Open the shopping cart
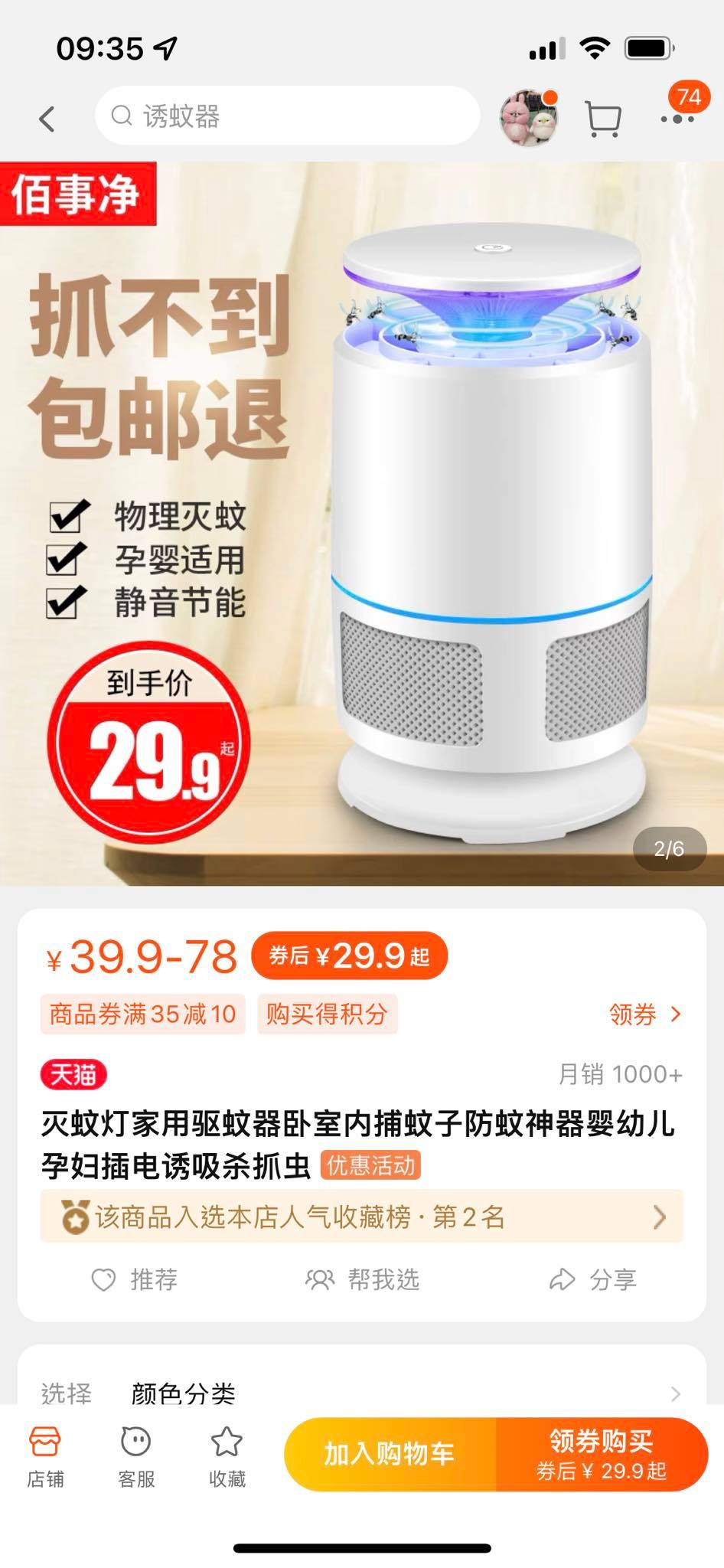Viewport: 724px width, 1568px height. pyautogui.click(x=603, y=119)
